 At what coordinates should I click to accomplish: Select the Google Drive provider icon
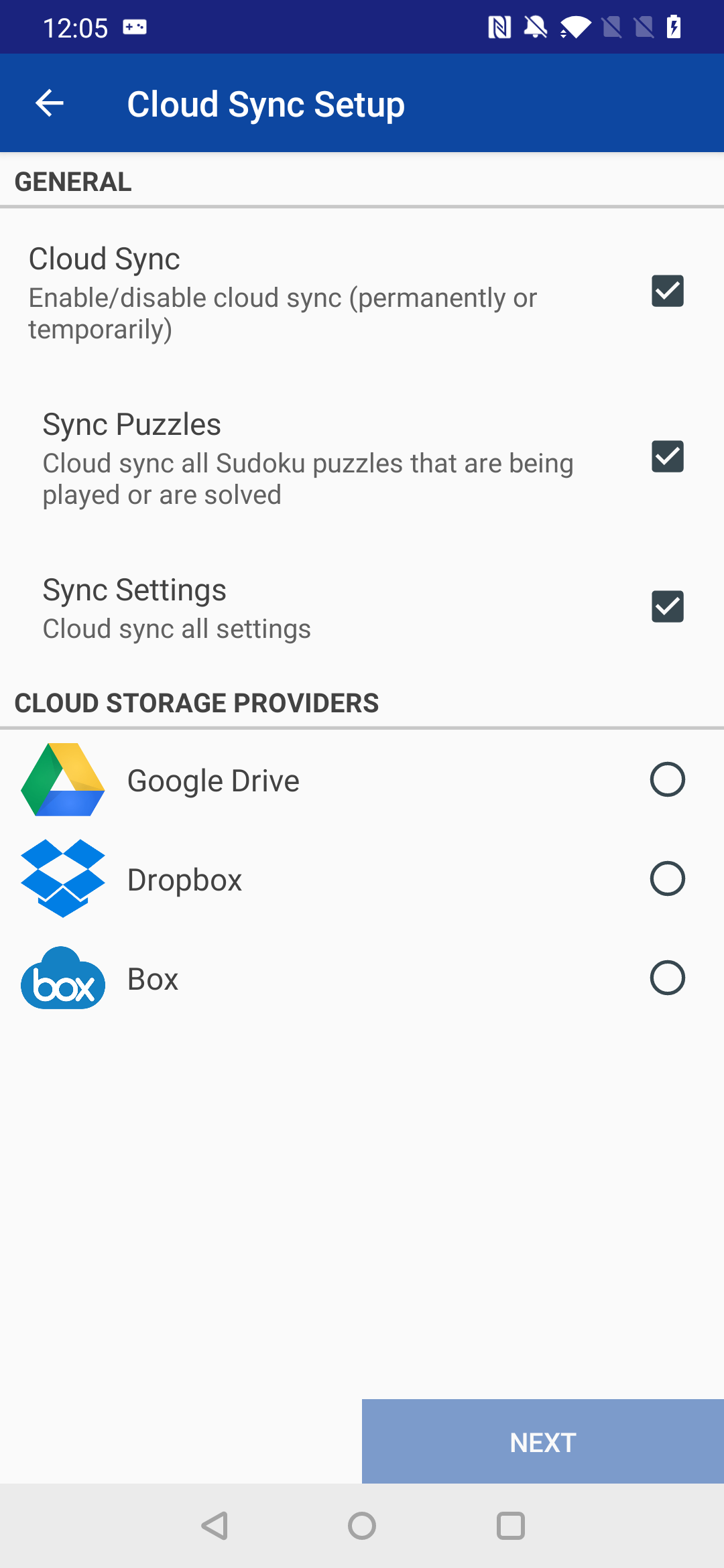pos(63,779)
